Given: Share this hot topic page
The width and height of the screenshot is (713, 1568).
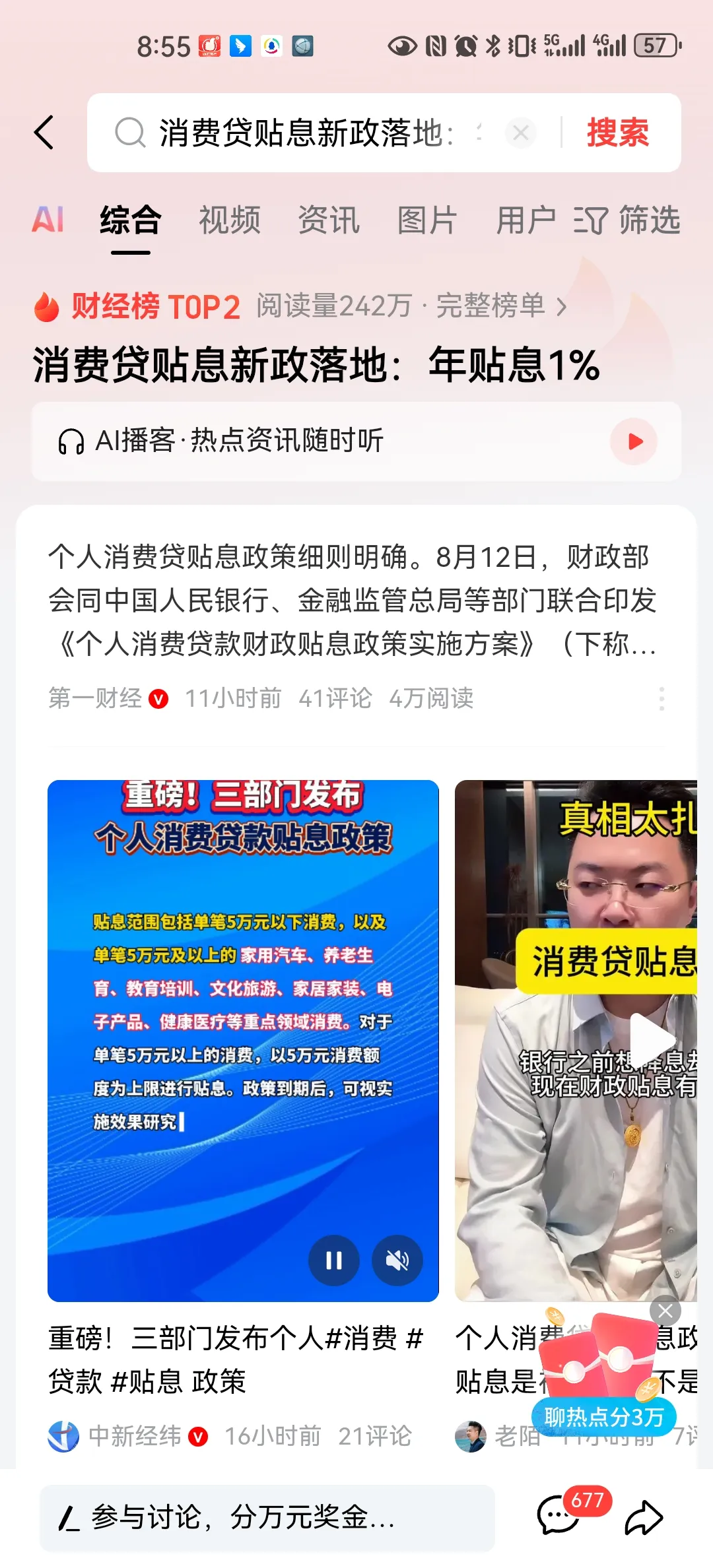Looking at the screenshot, I should [x=644, y=1517].
